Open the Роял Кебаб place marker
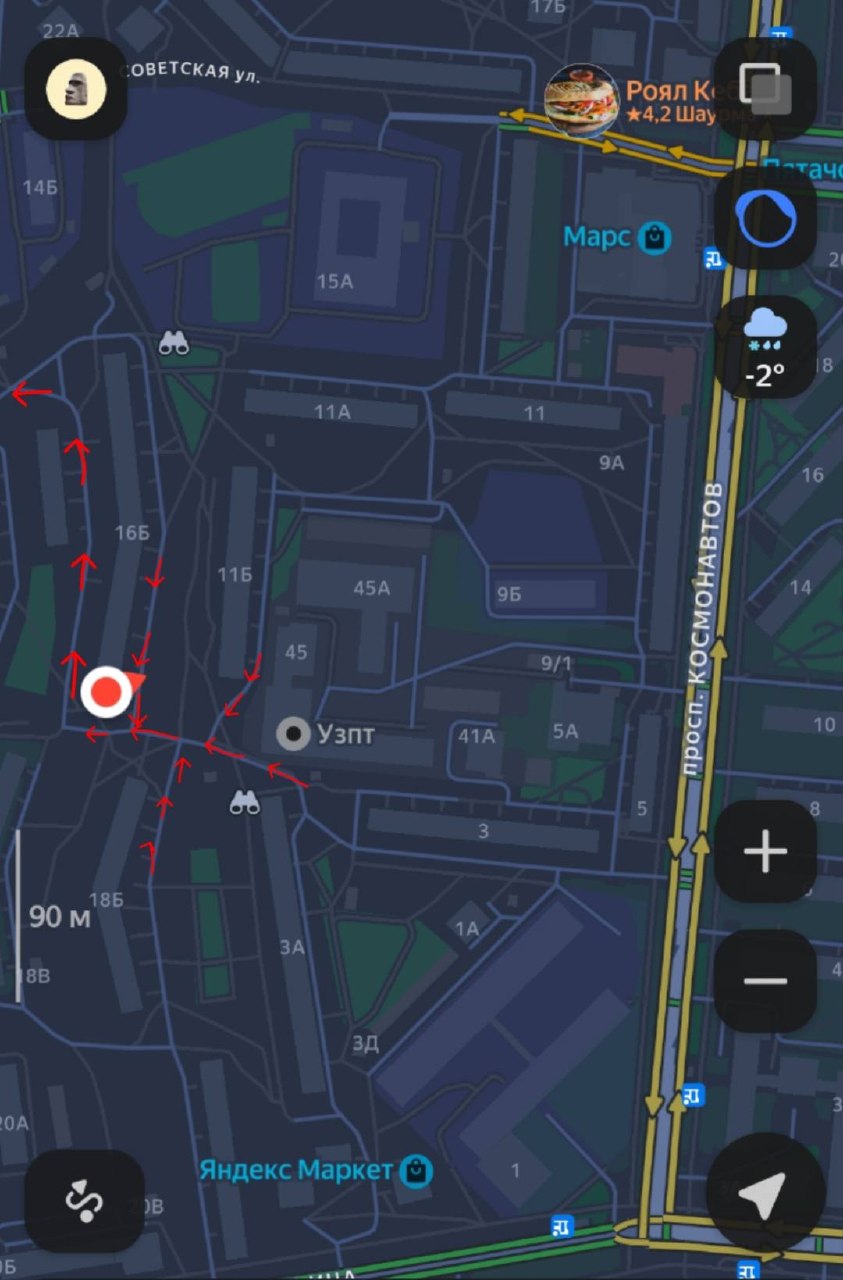The width and height of the screenshot is (843, 1280). point(581,101)
